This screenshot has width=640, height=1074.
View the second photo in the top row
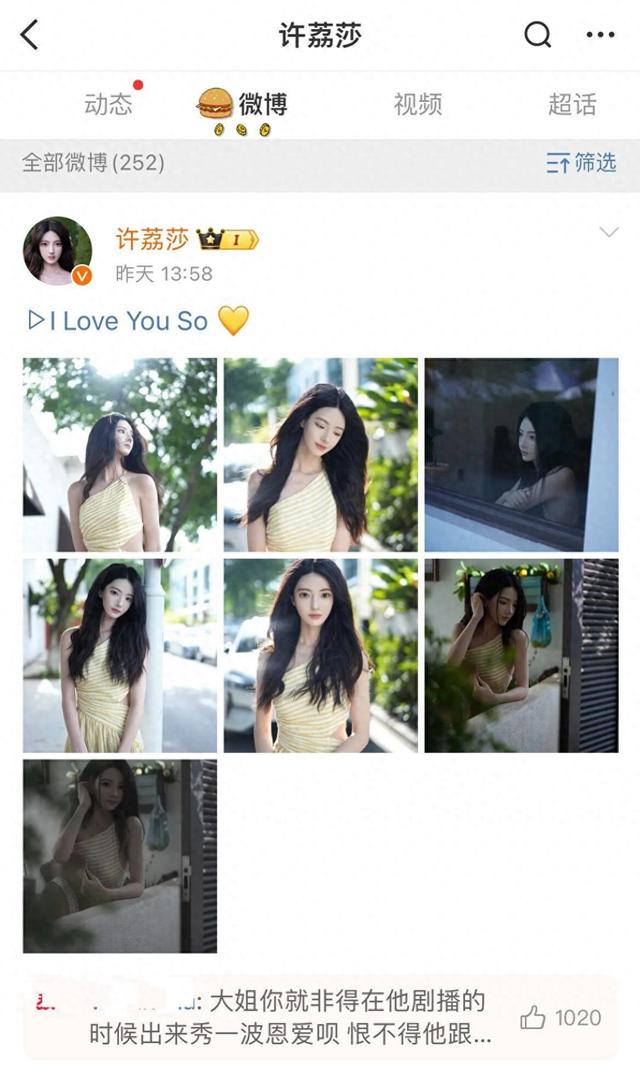321,455
